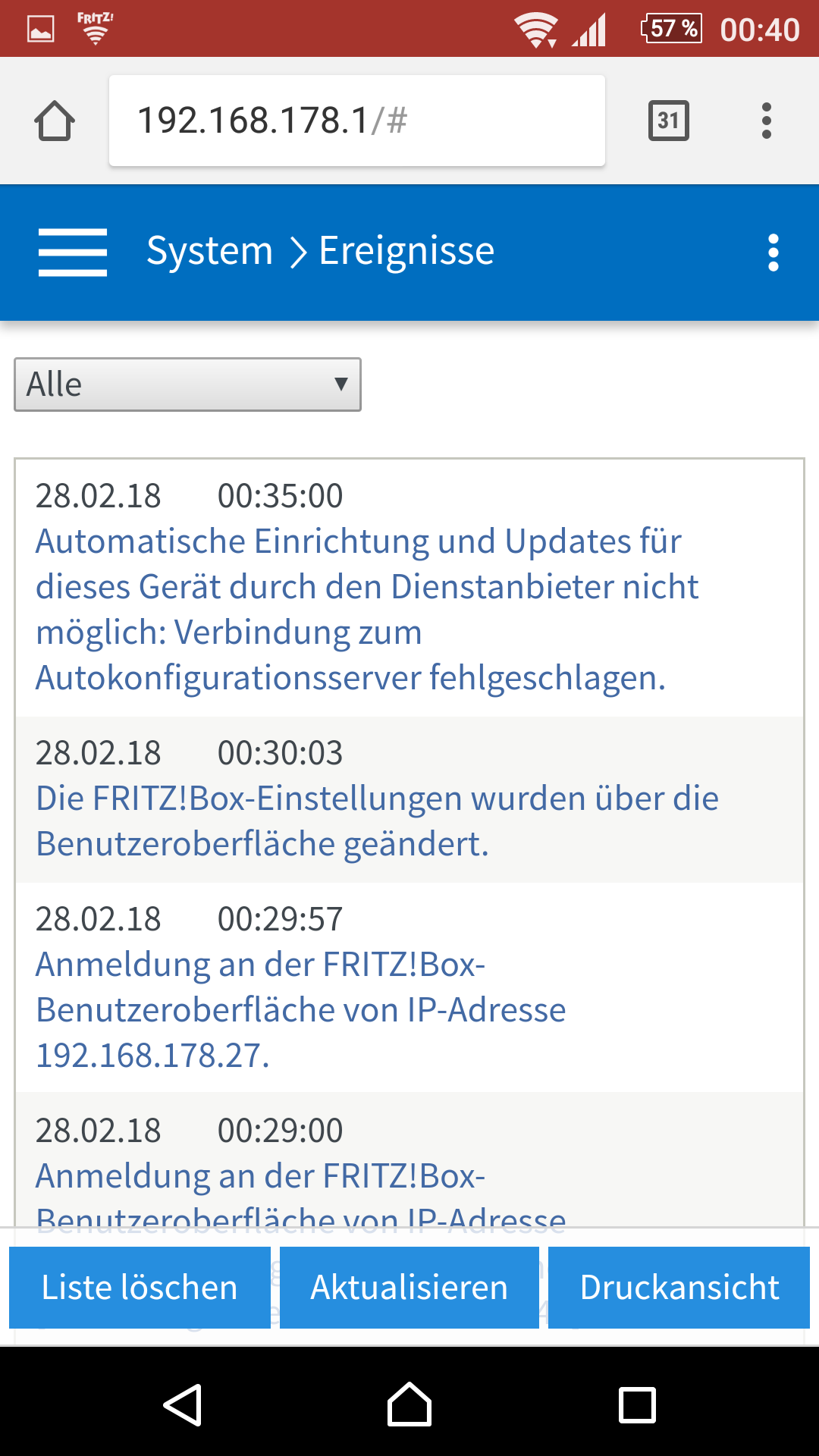
Task: Tap the URL address bar
Action: [x=356, y=121]
